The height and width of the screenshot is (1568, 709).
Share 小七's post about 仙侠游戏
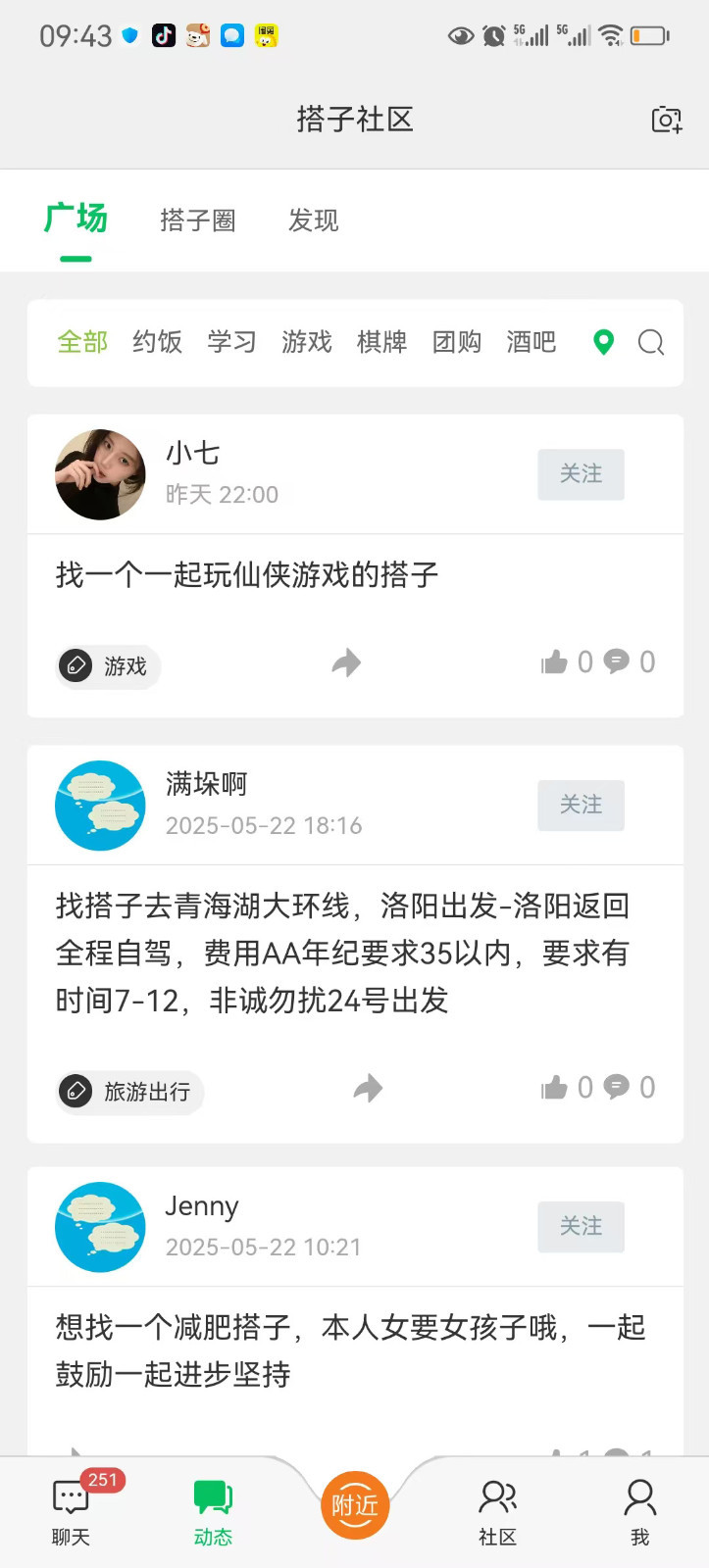pyautogui.click(x=346, y=663)
